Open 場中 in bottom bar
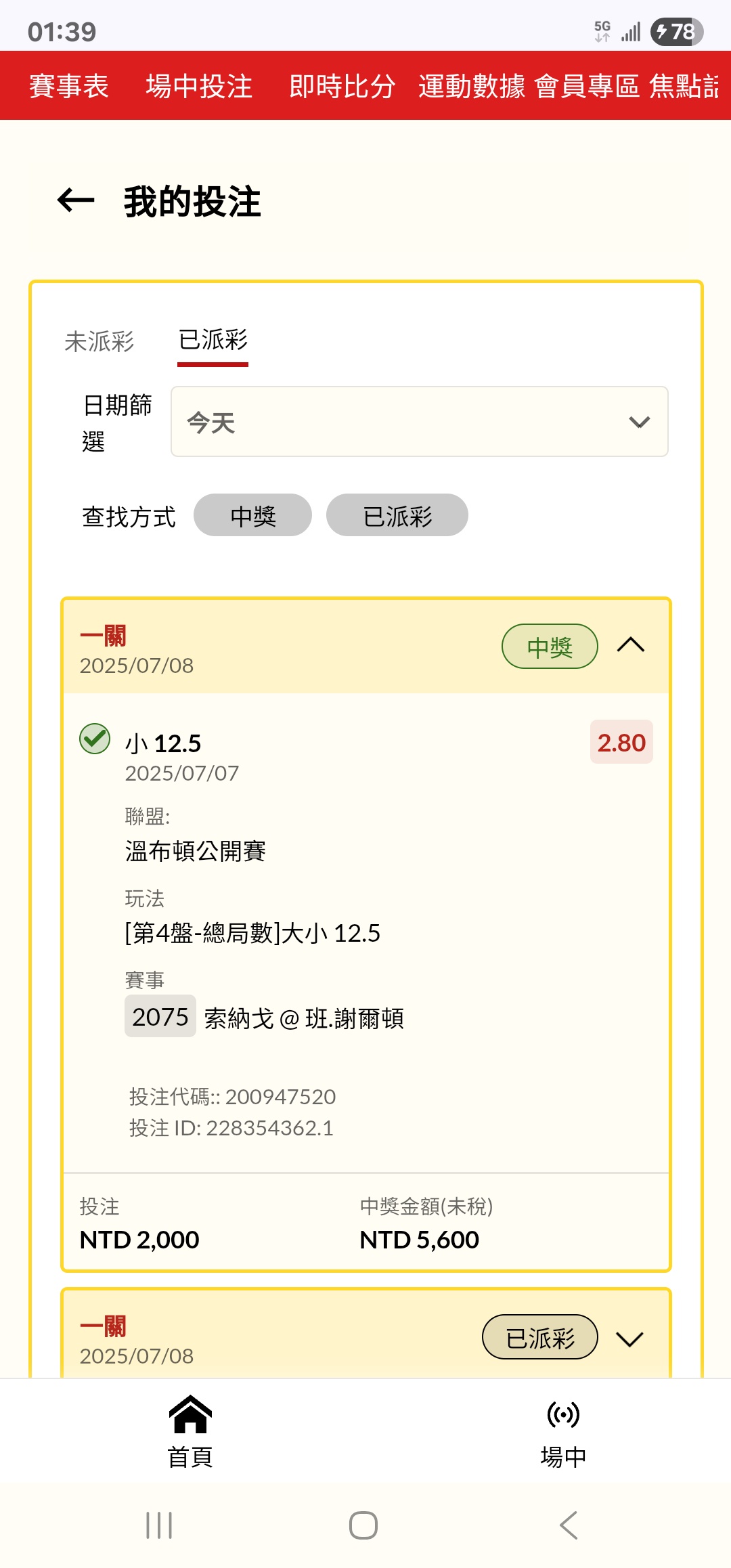 tap(563, 1431)
